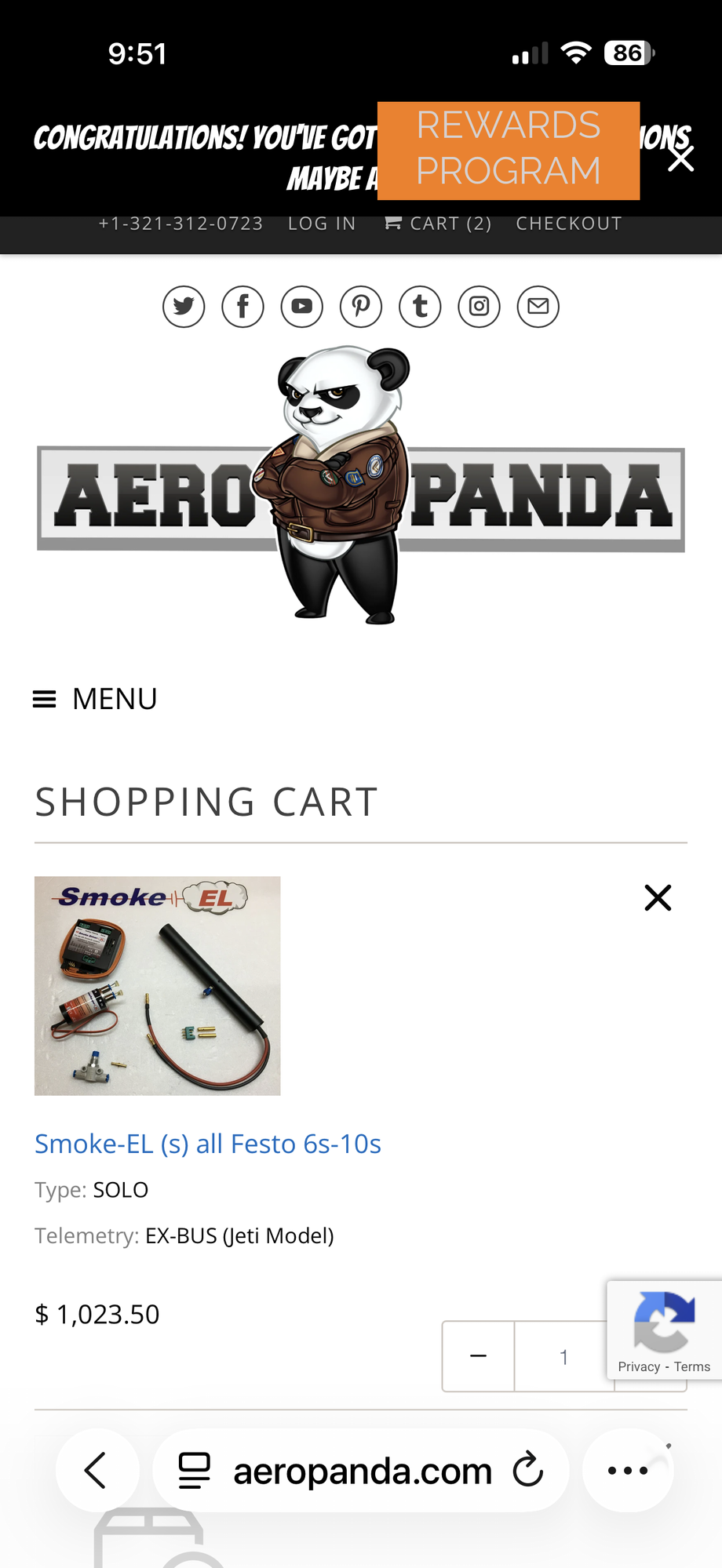
Task: Reload the aeropanda.com page
Action: click(528, 1470)
